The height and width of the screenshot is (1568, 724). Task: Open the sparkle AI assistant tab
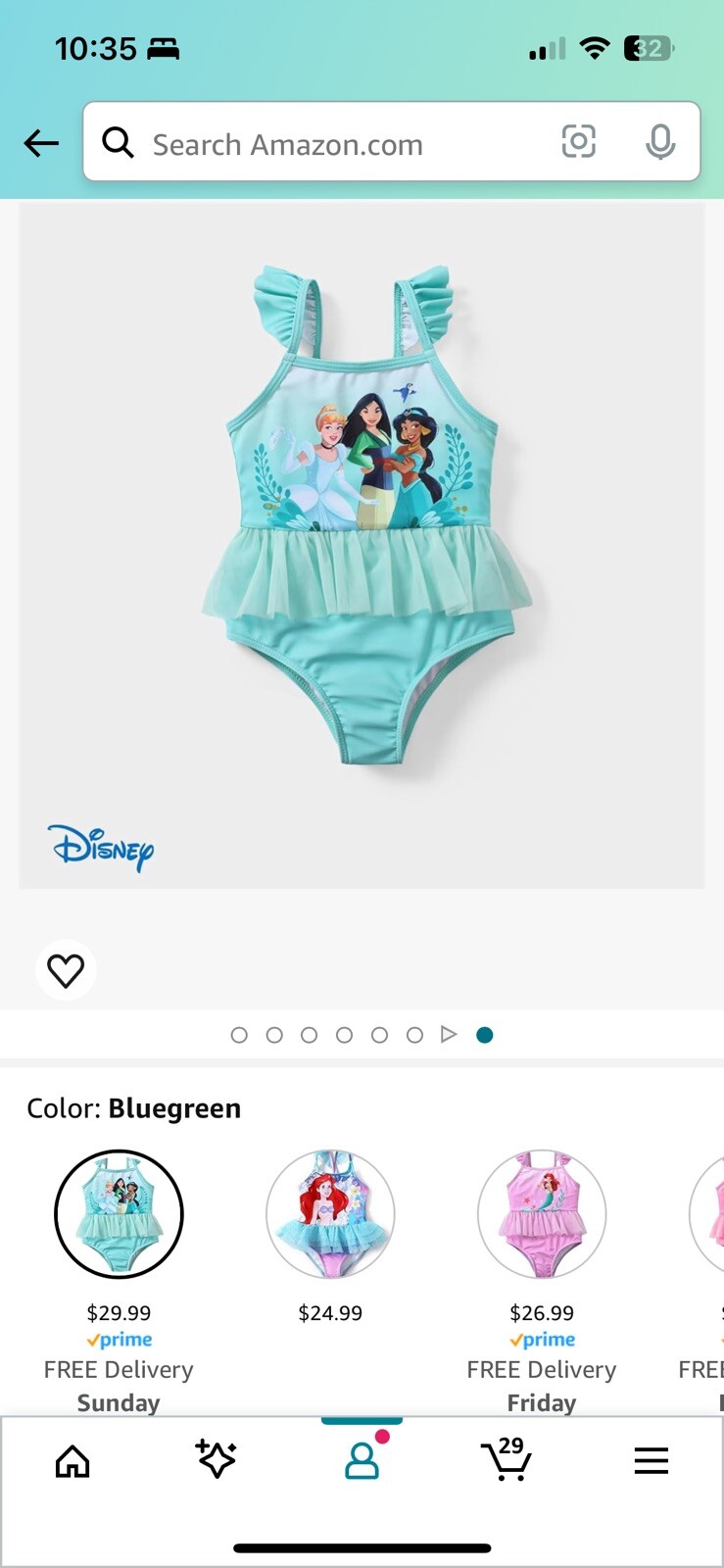(216, 1459)
